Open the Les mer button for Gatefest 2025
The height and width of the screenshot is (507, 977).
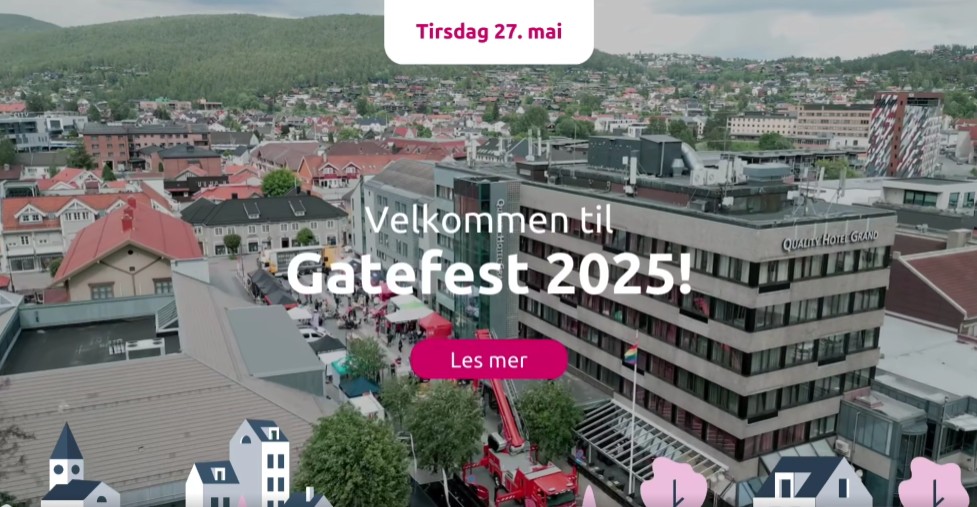click(x=488, y=360)
